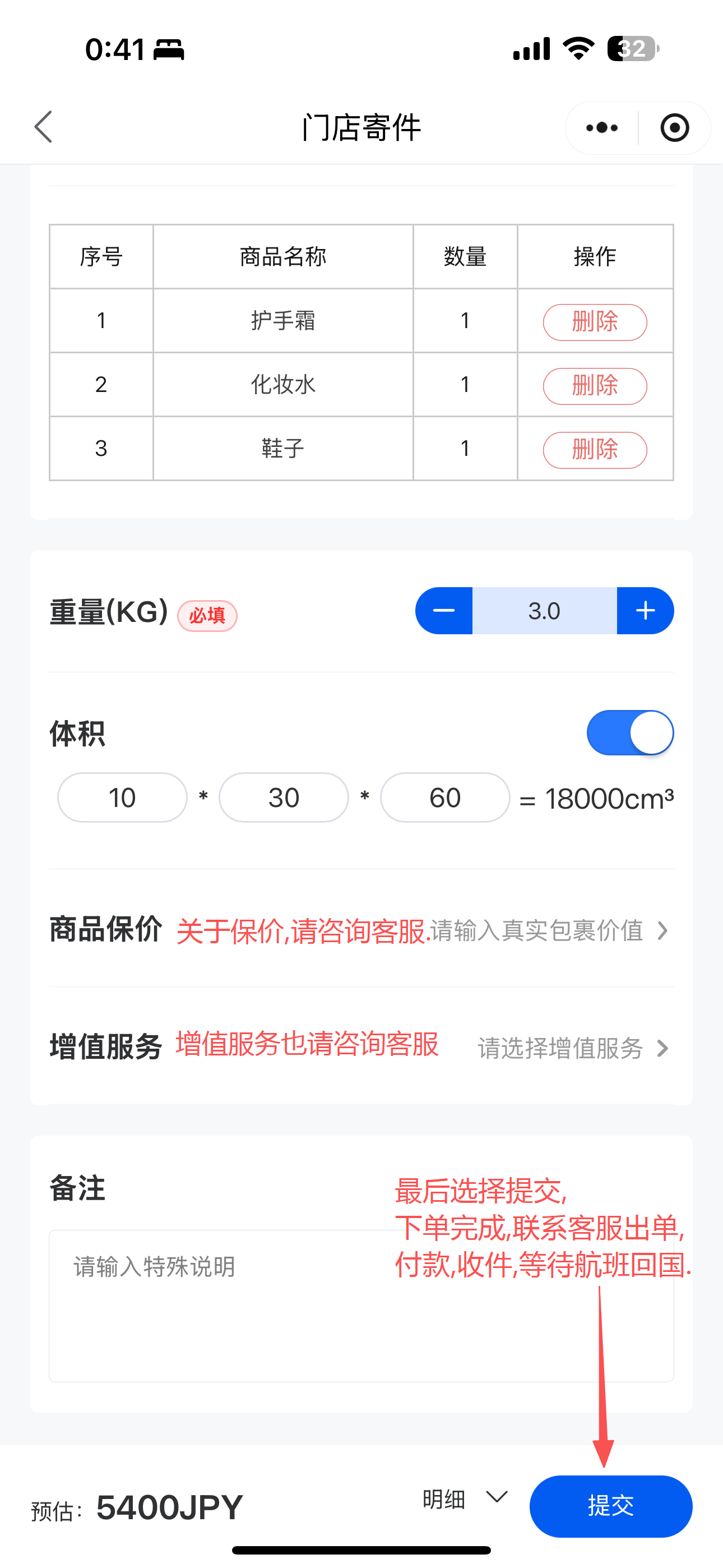Close the mini program via circle icon

[x=674, y=128]
